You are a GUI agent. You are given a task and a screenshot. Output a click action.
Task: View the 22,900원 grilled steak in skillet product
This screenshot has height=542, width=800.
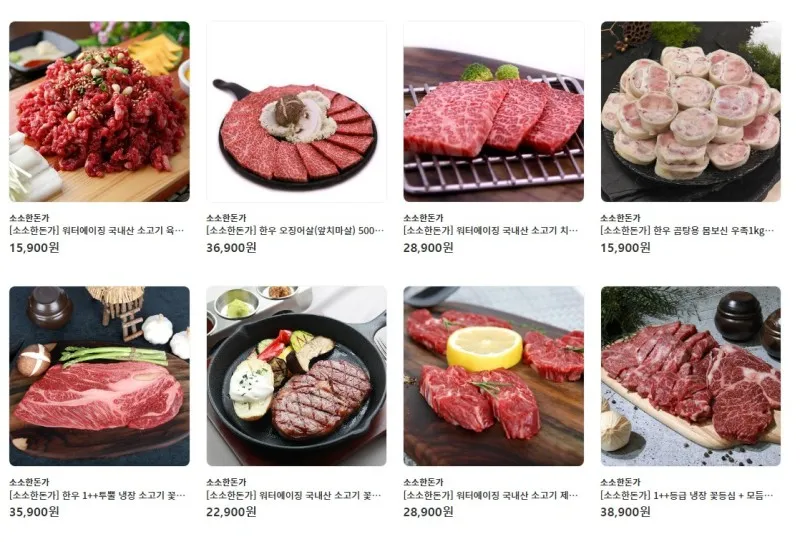(x=296, y=376)
